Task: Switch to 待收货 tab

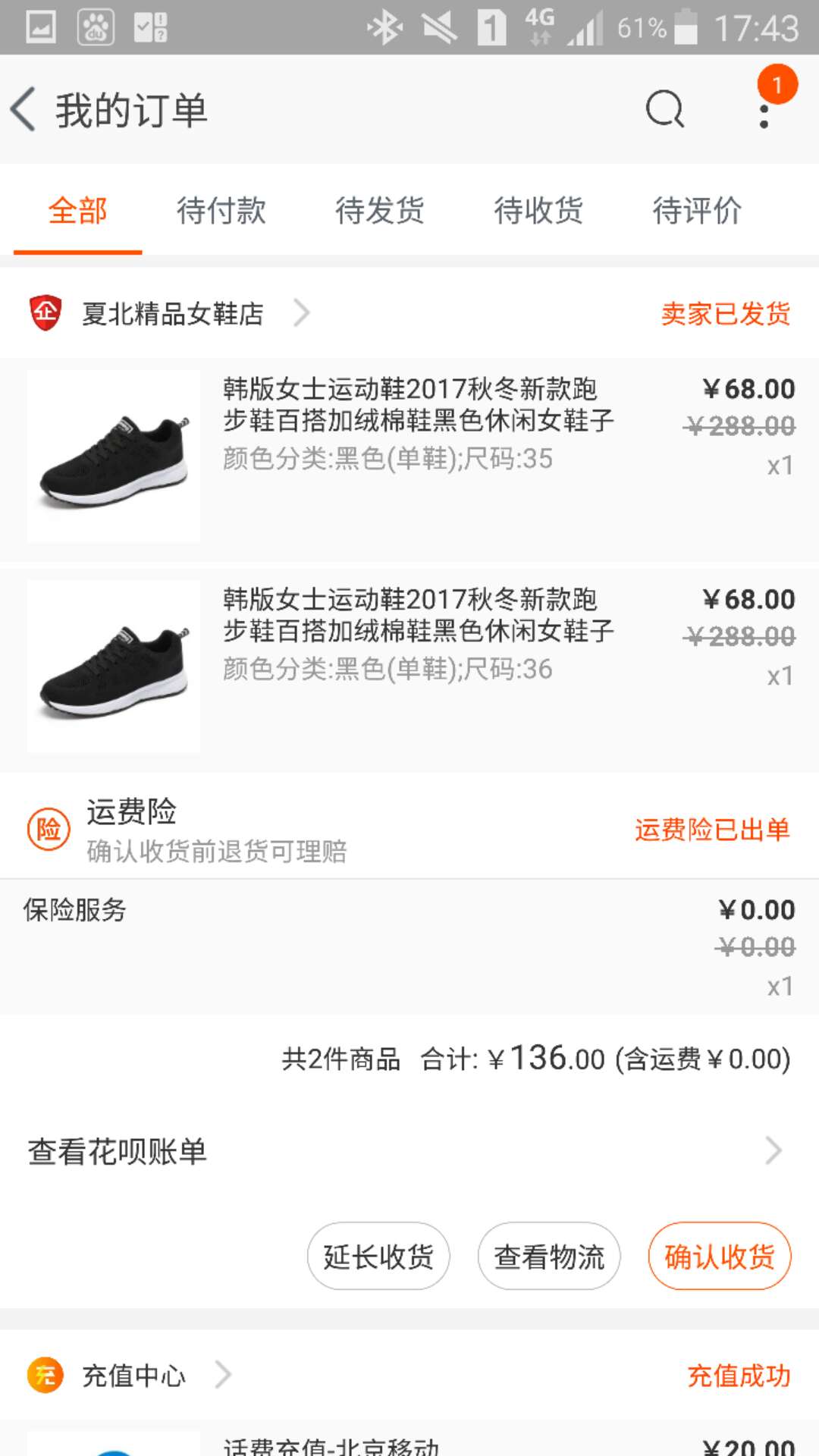Action: 538,211
